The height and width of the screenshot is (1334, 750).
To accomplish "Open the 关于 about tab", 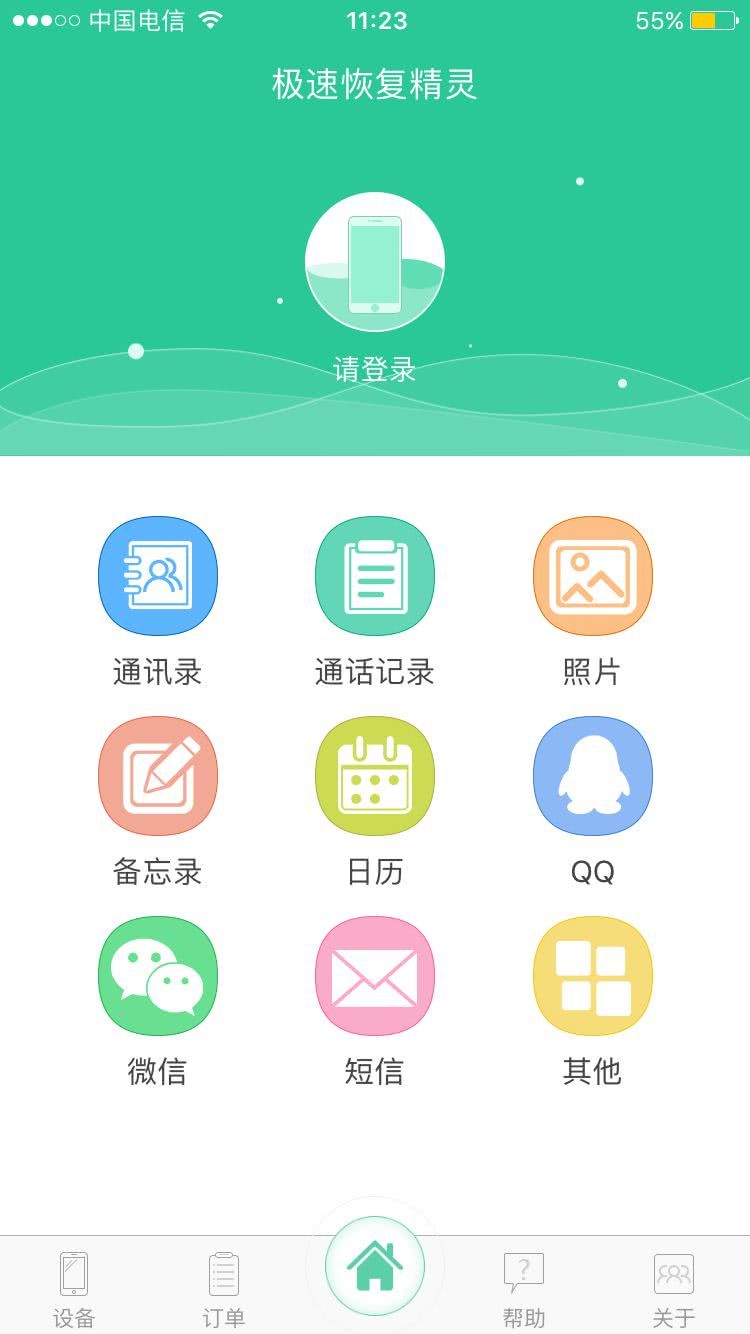I will pyautogui.click(x=673, y=1285).
